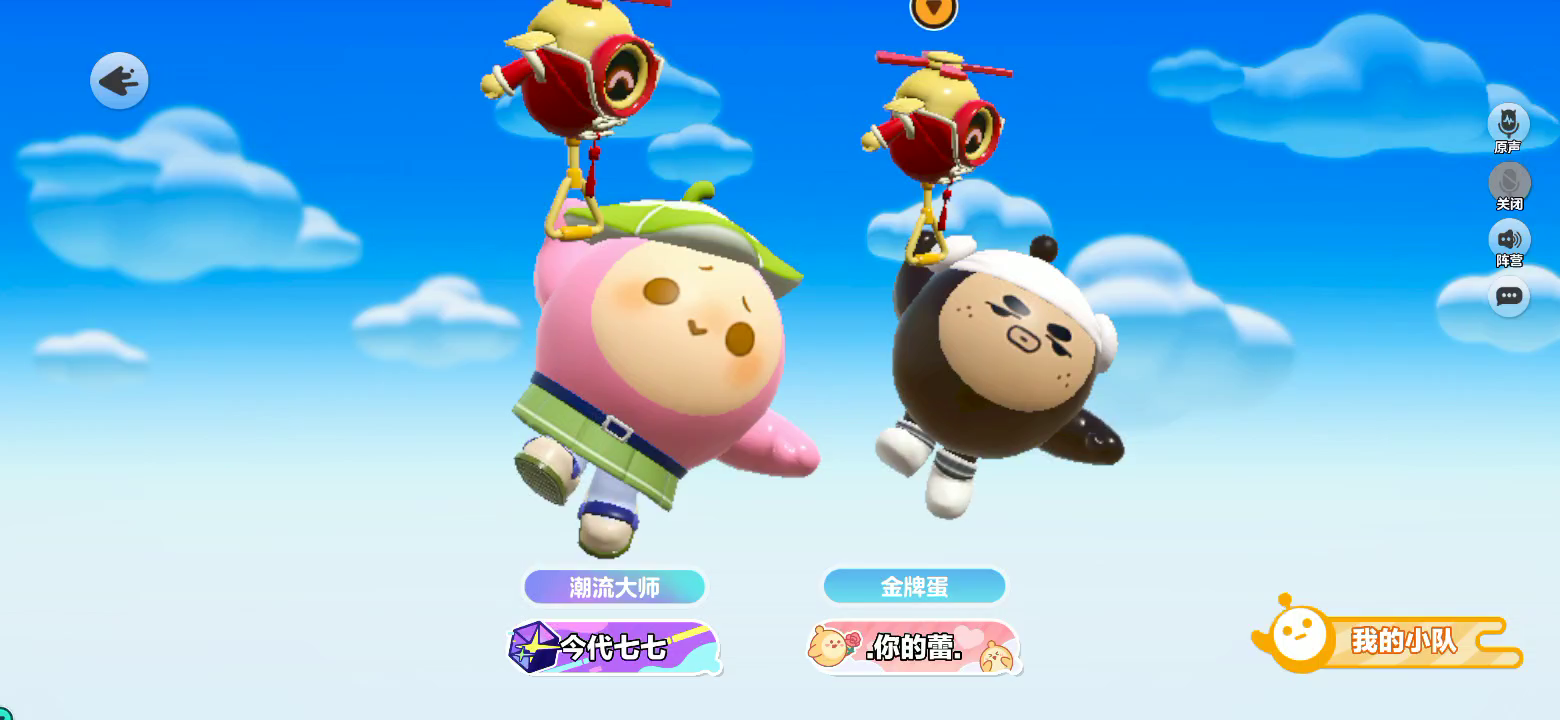
Task: Expand the top dropdown arrow
Action: [933, 10]
